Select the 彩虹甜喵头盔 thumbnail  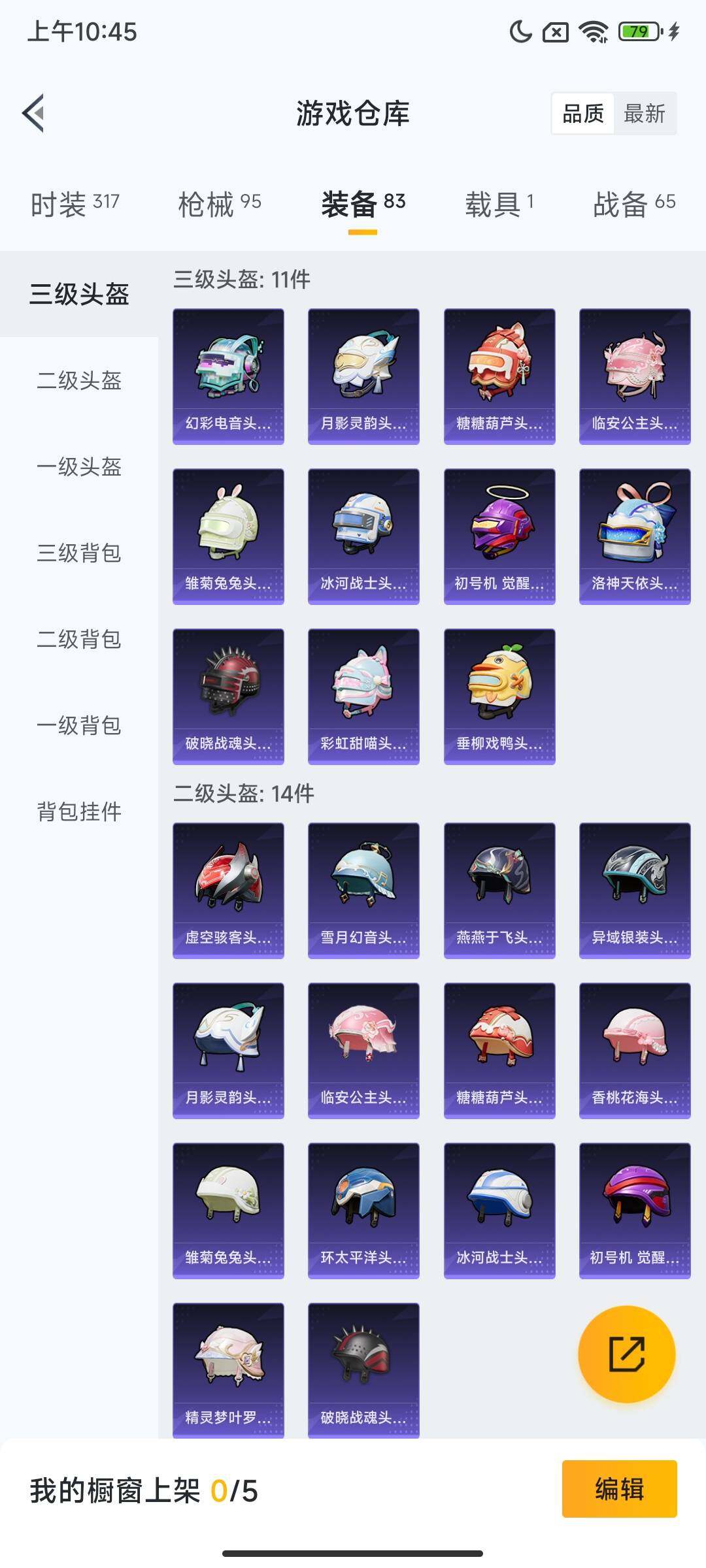click(x=363, y=694)
